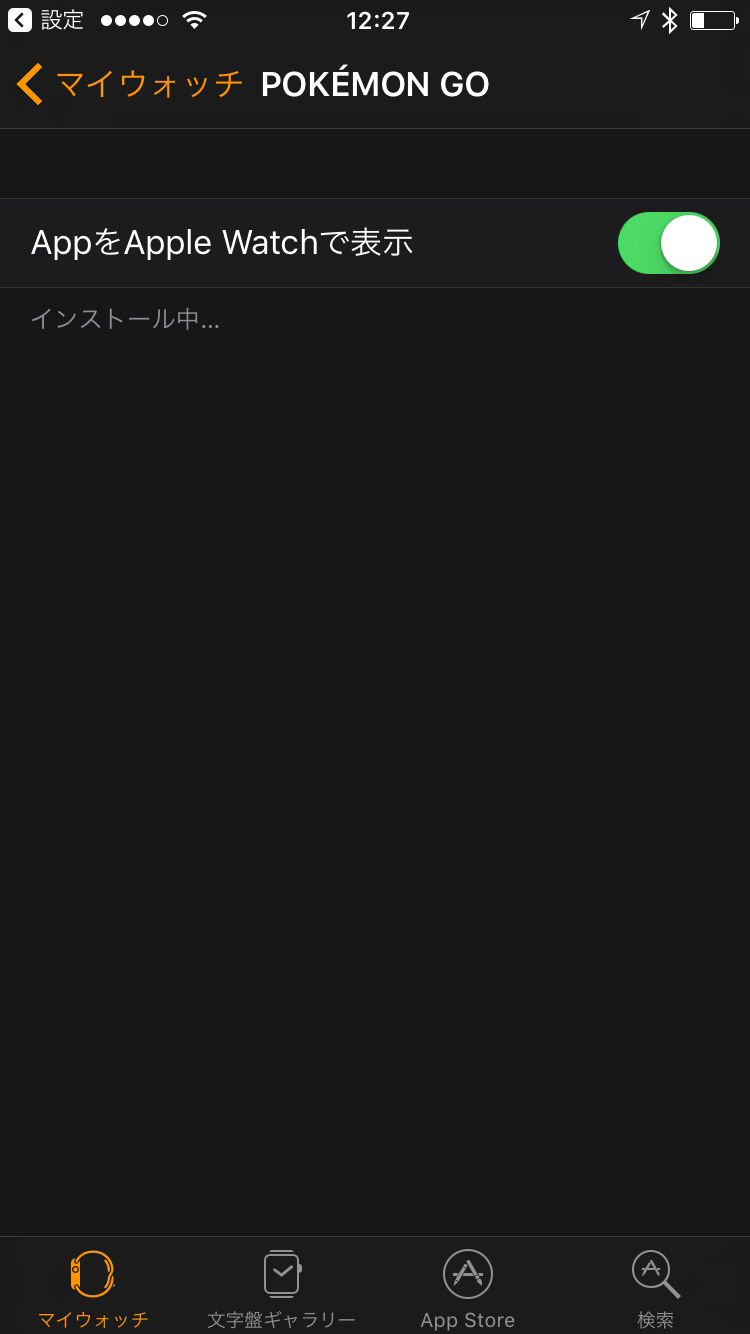Open the 文字盤ギャラリー tab
Screen dimensions: 750x1334
[281, 1288]
